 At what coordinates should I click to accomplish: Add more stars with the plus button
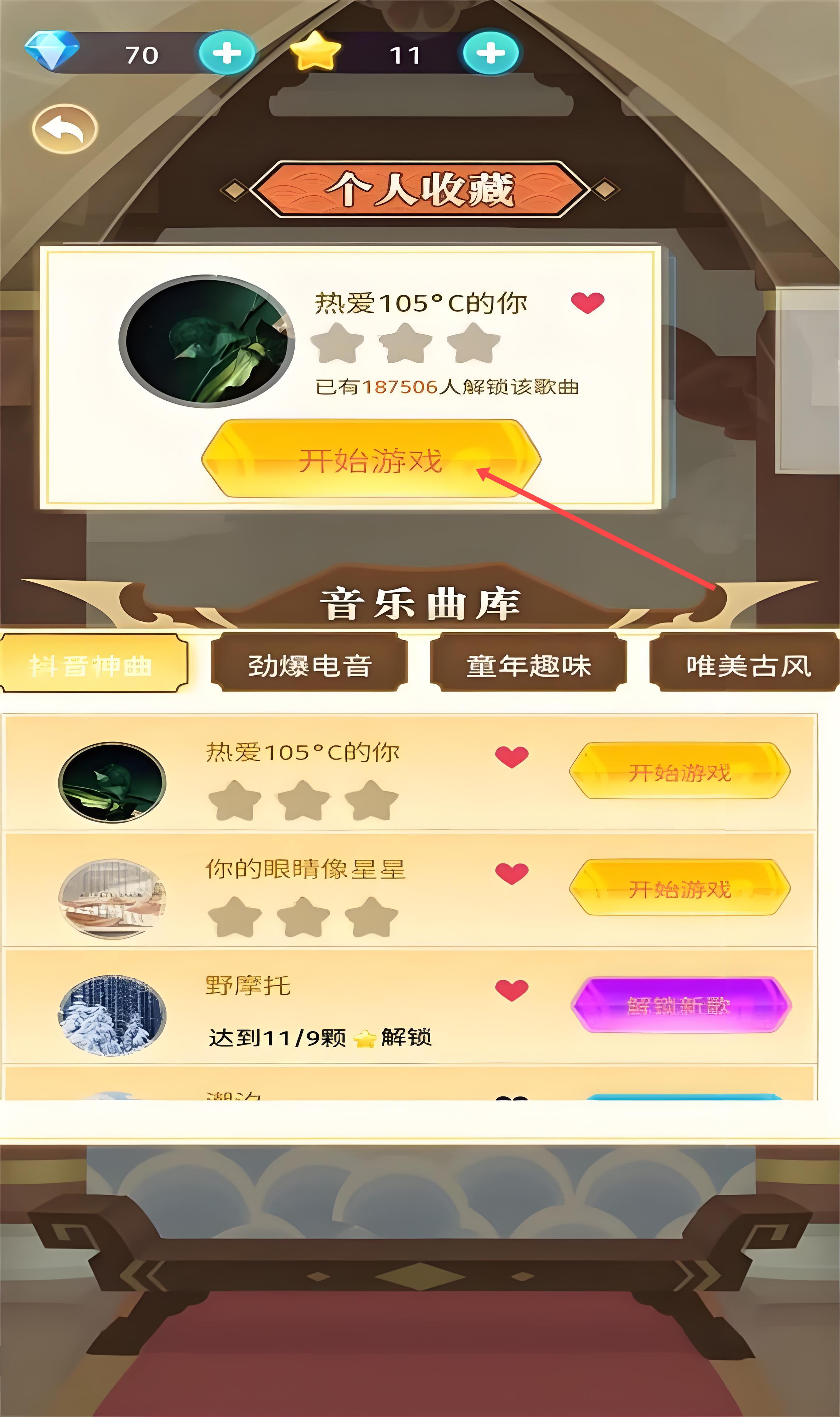coord(490,54)
